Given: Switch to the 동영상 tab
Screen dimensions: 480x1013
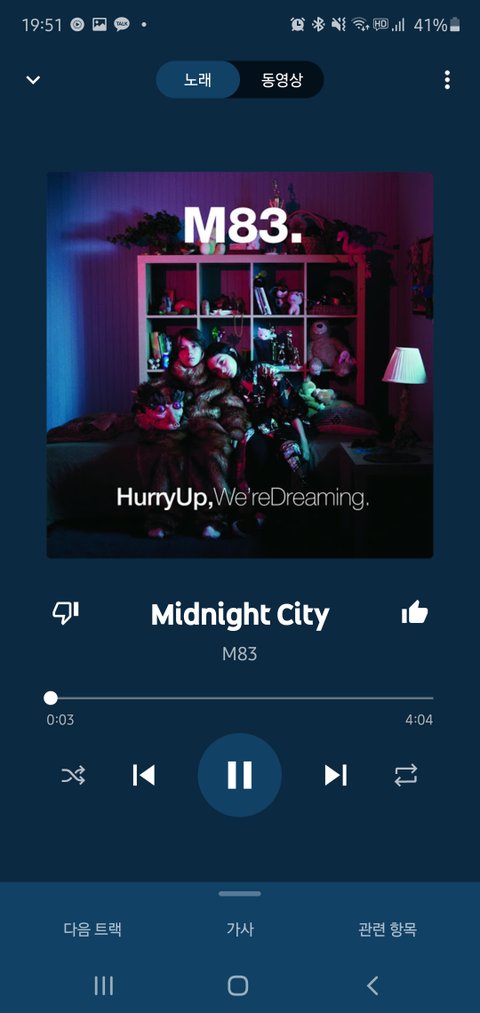Looking at the screenshot, I should 282,80.
